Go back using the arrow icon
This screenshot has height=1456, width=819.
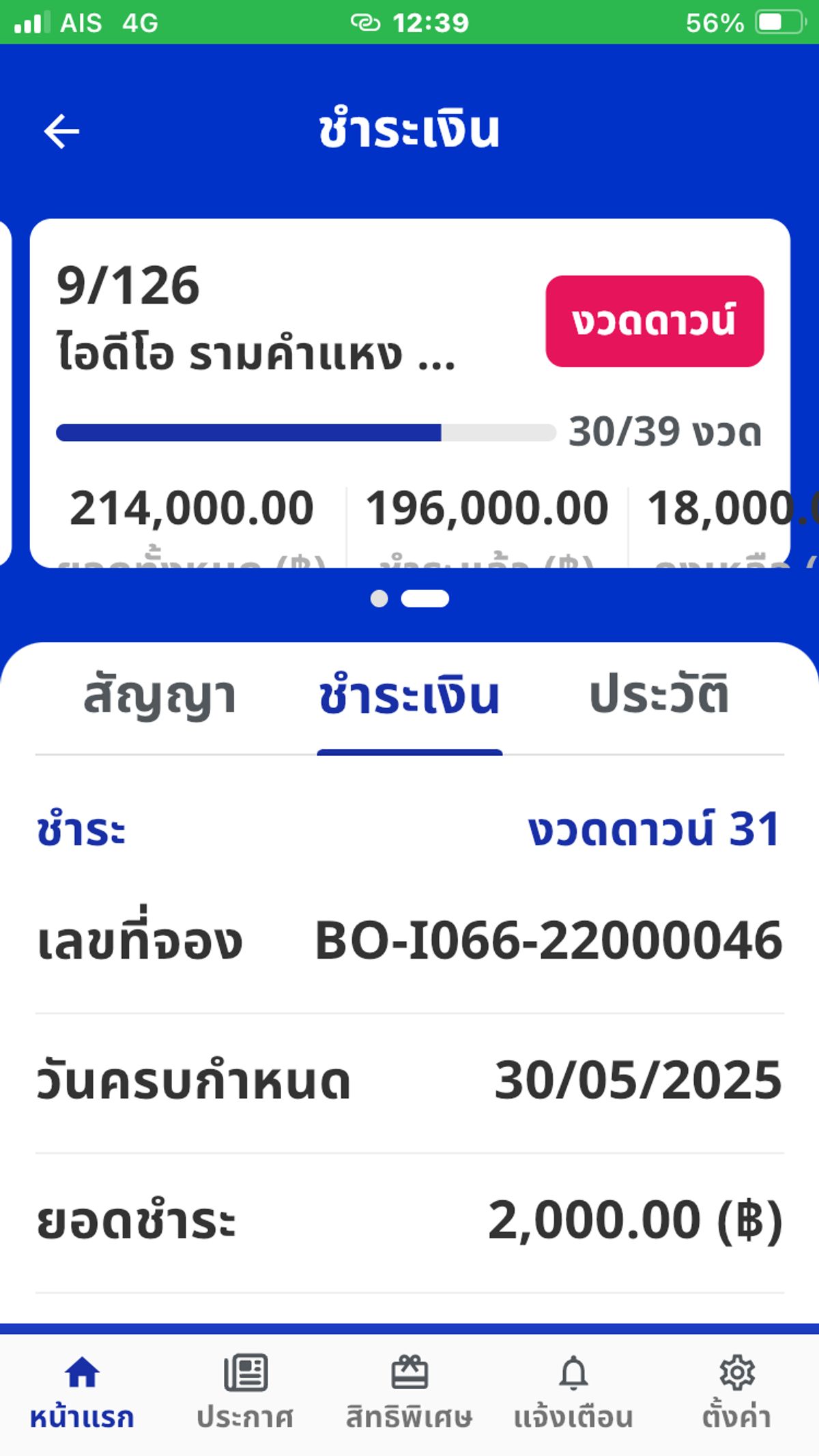tap(61, 131)
